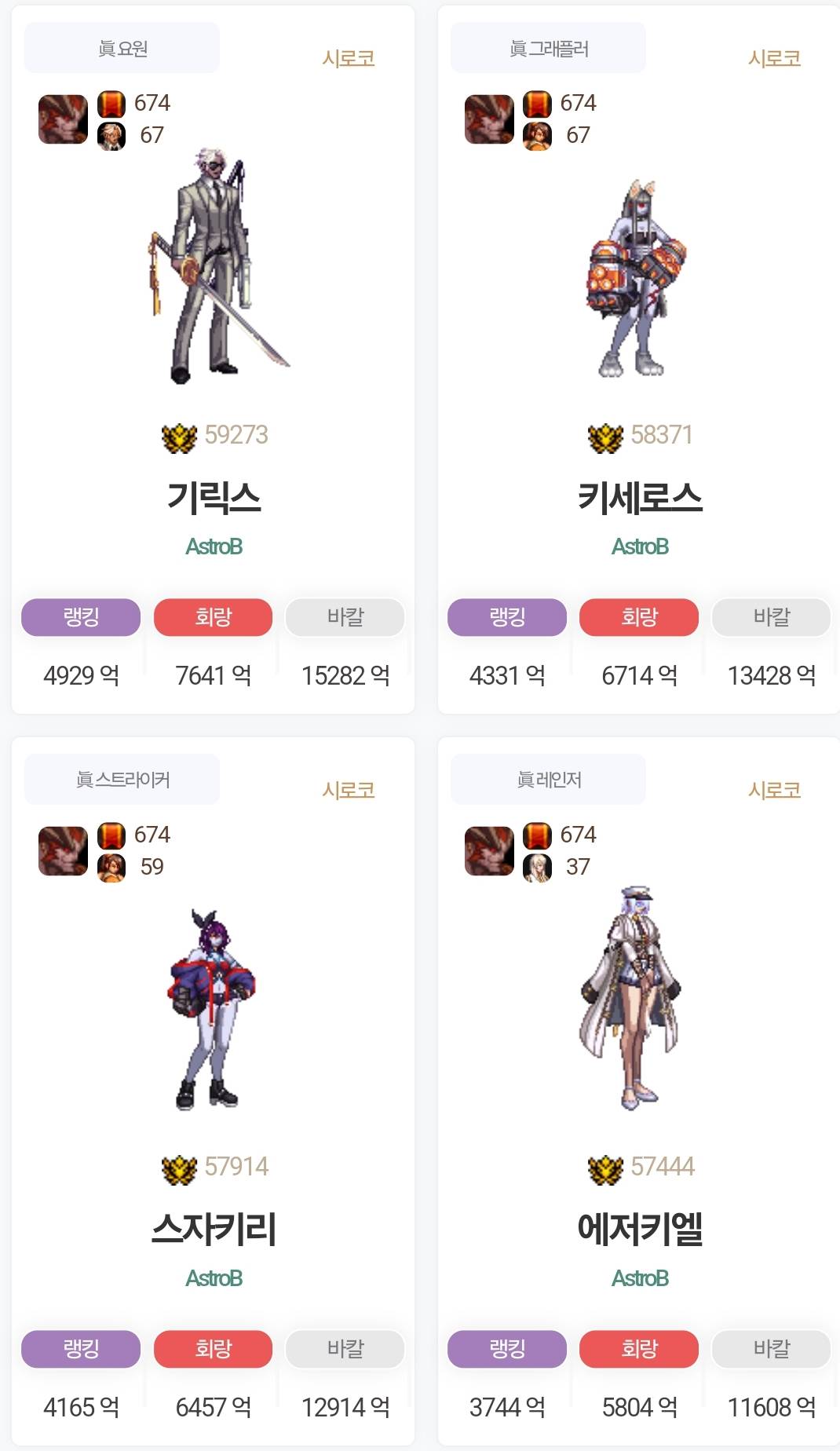
Task: Open character card 키세로스
Action: click(640, 498)
